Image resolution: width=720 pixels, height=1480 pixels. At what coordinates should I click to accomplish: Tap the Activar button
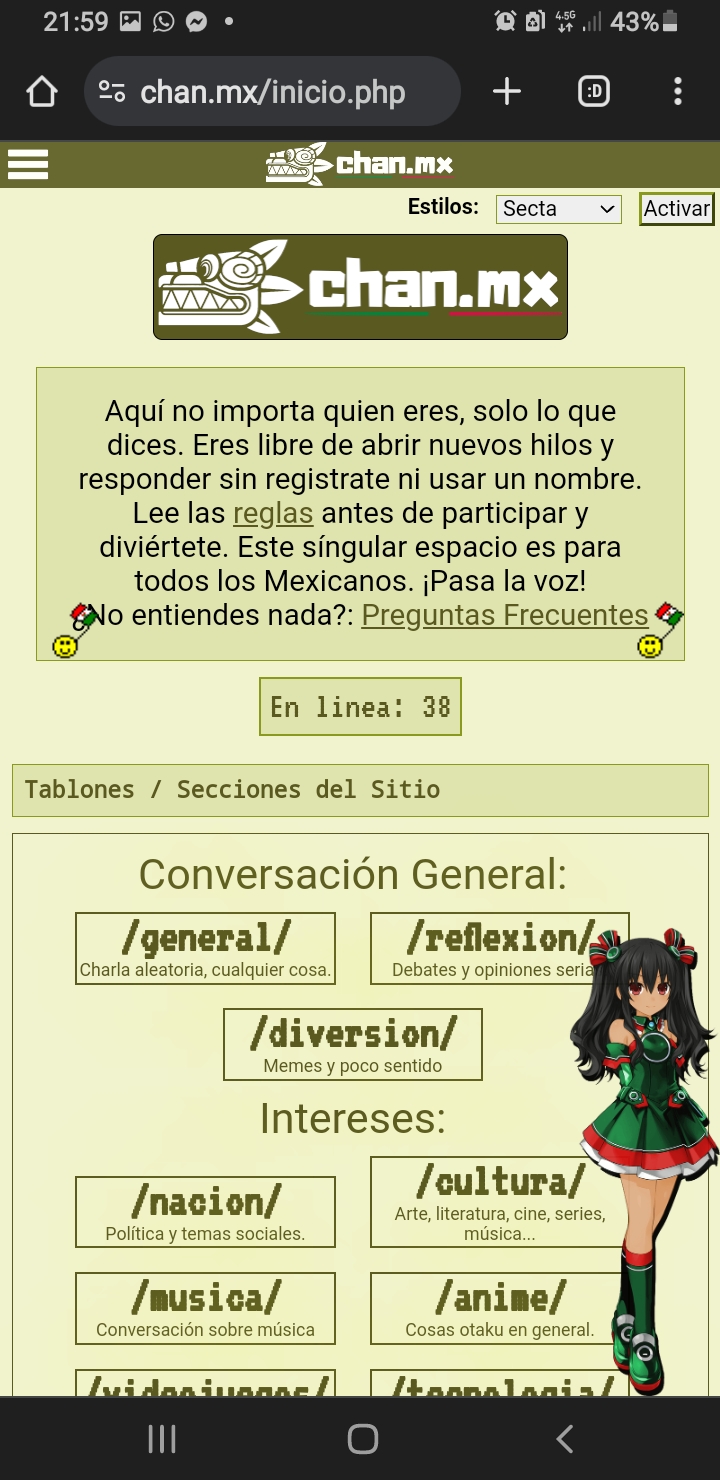click(x=676, y=209)
